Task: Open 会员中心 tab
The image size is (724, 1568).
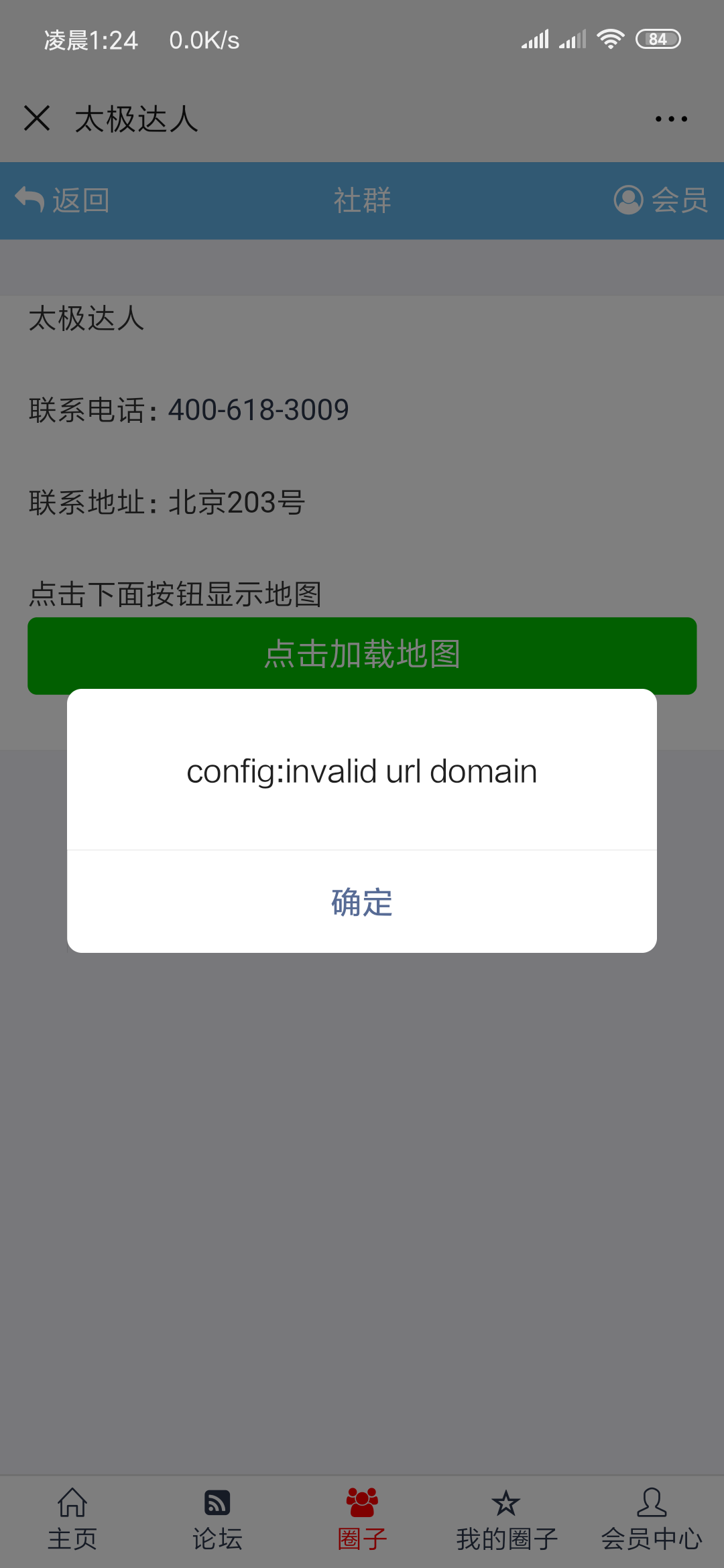Action: pos(652,1520)
